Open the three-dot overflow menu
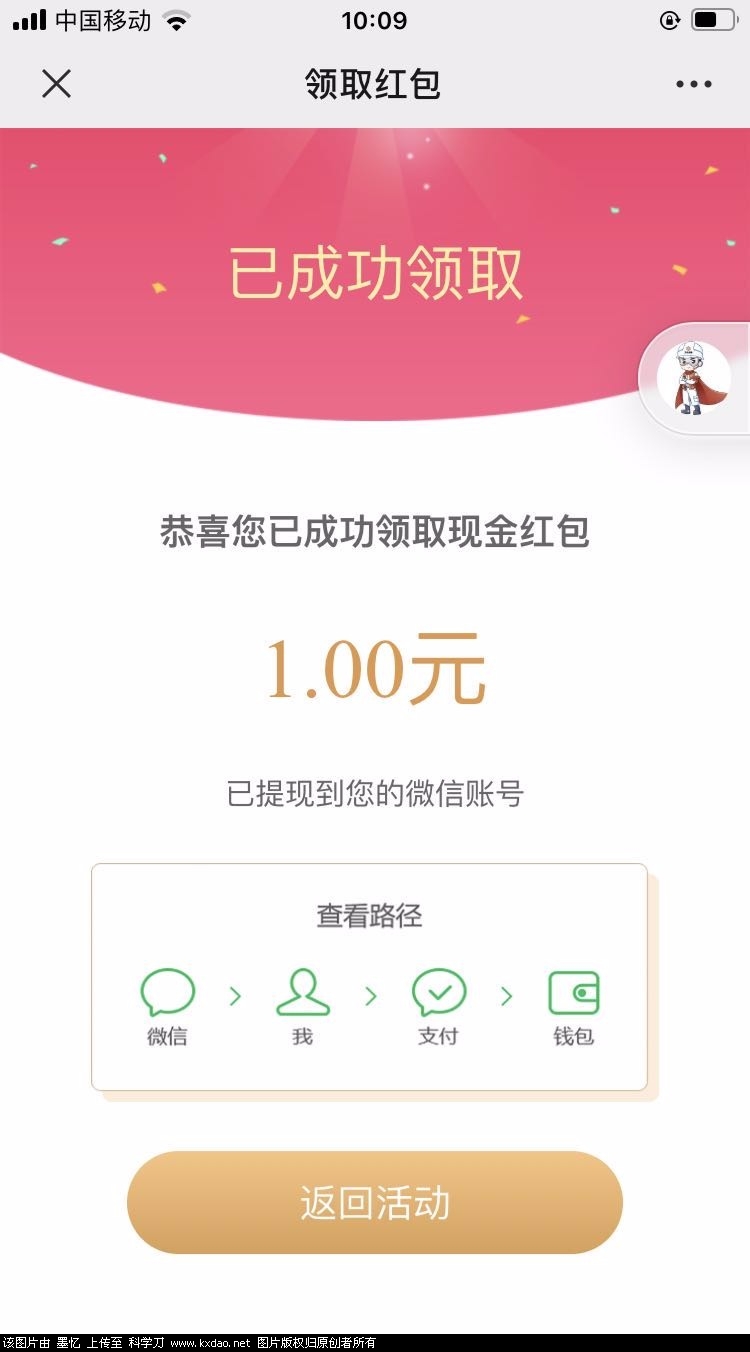 (693, 84)
